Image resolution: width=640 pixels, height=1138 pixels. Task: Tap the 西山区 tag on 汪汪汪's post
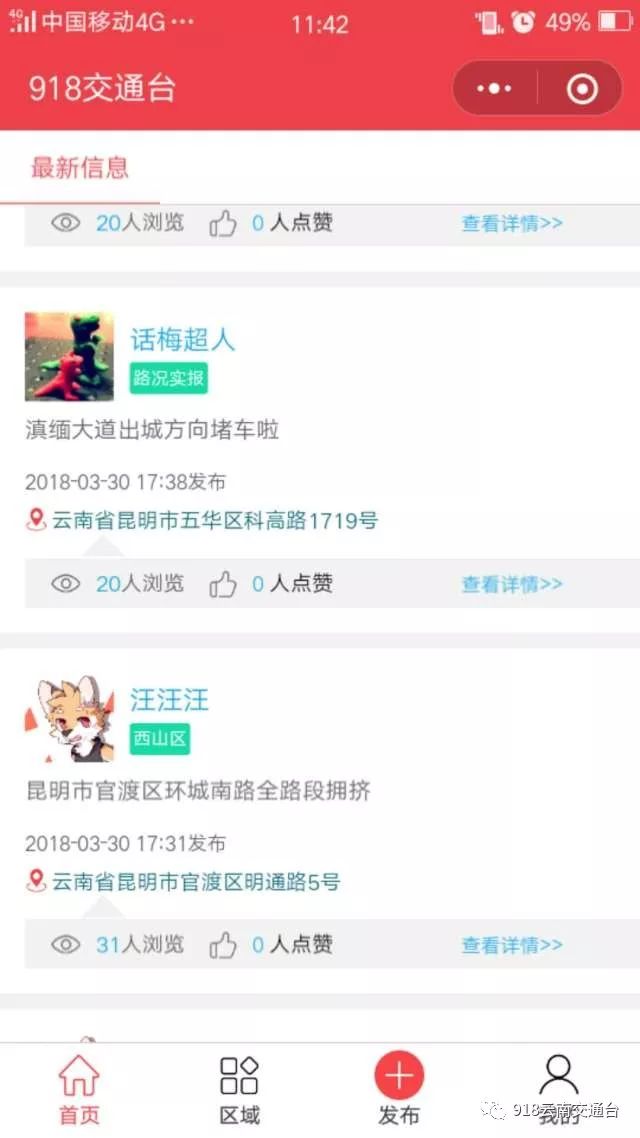159,739
